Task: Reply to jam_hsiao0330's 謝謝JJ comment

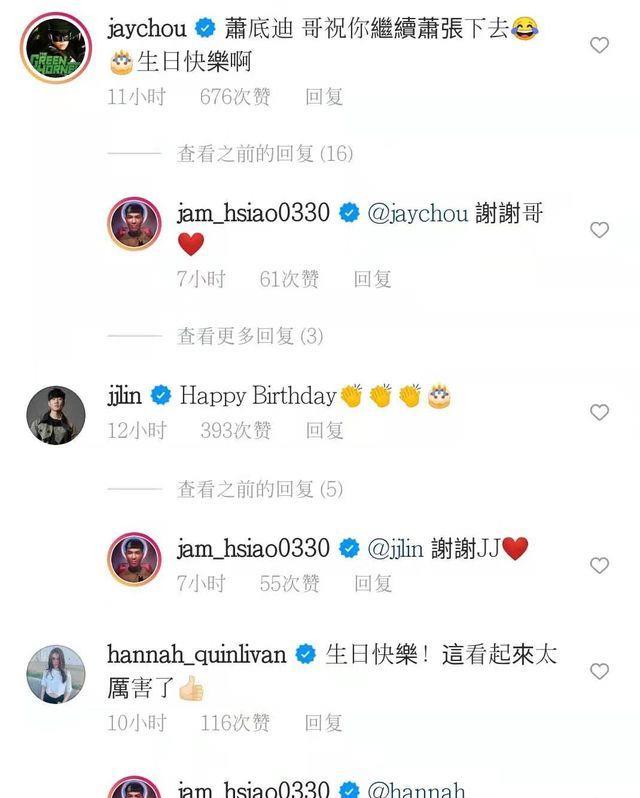Action: click(x=372, y=583)
